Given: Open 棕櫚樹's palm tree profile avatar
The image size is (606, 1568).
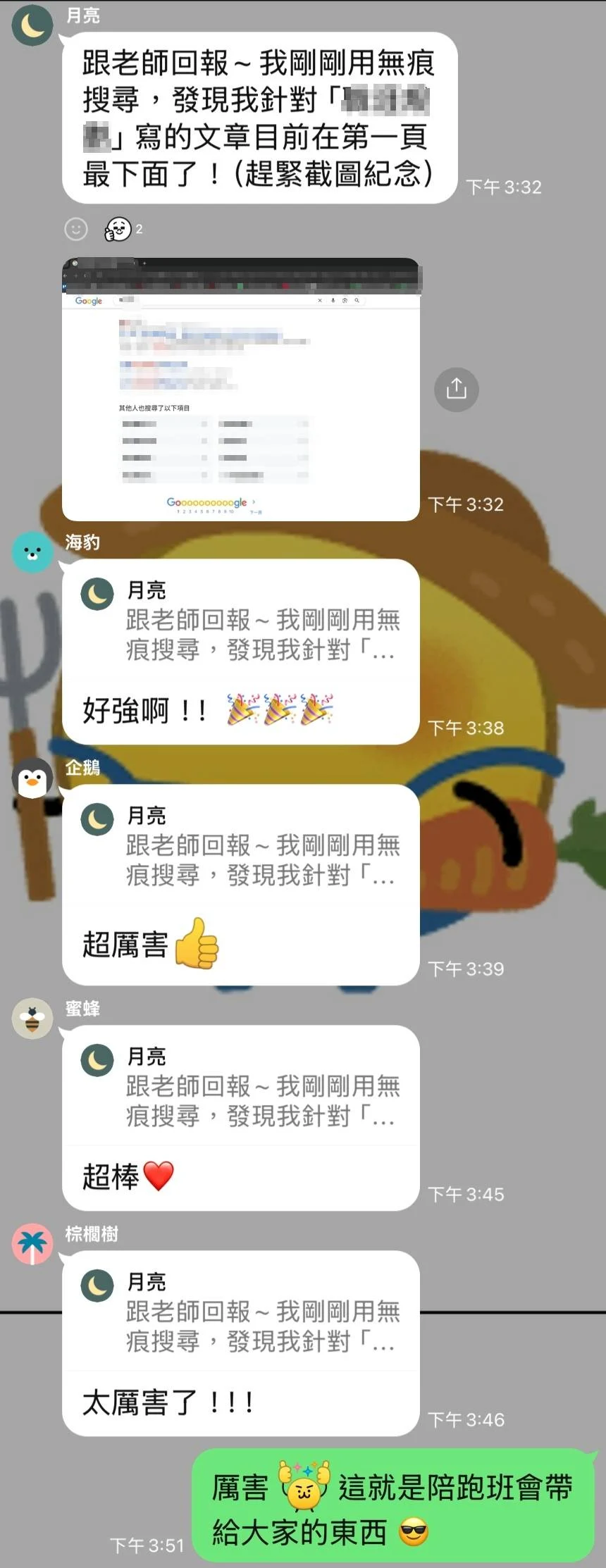Looking at the screenshot, I should click(32, 1244).
